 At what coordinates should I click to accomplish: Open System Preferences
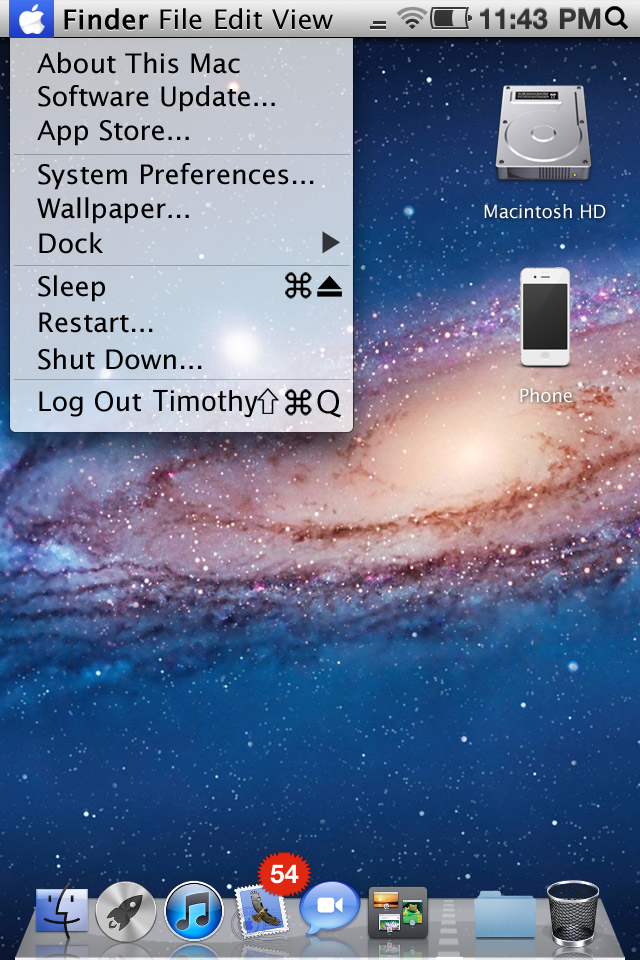pyautogui.click(x=181, y=174)
